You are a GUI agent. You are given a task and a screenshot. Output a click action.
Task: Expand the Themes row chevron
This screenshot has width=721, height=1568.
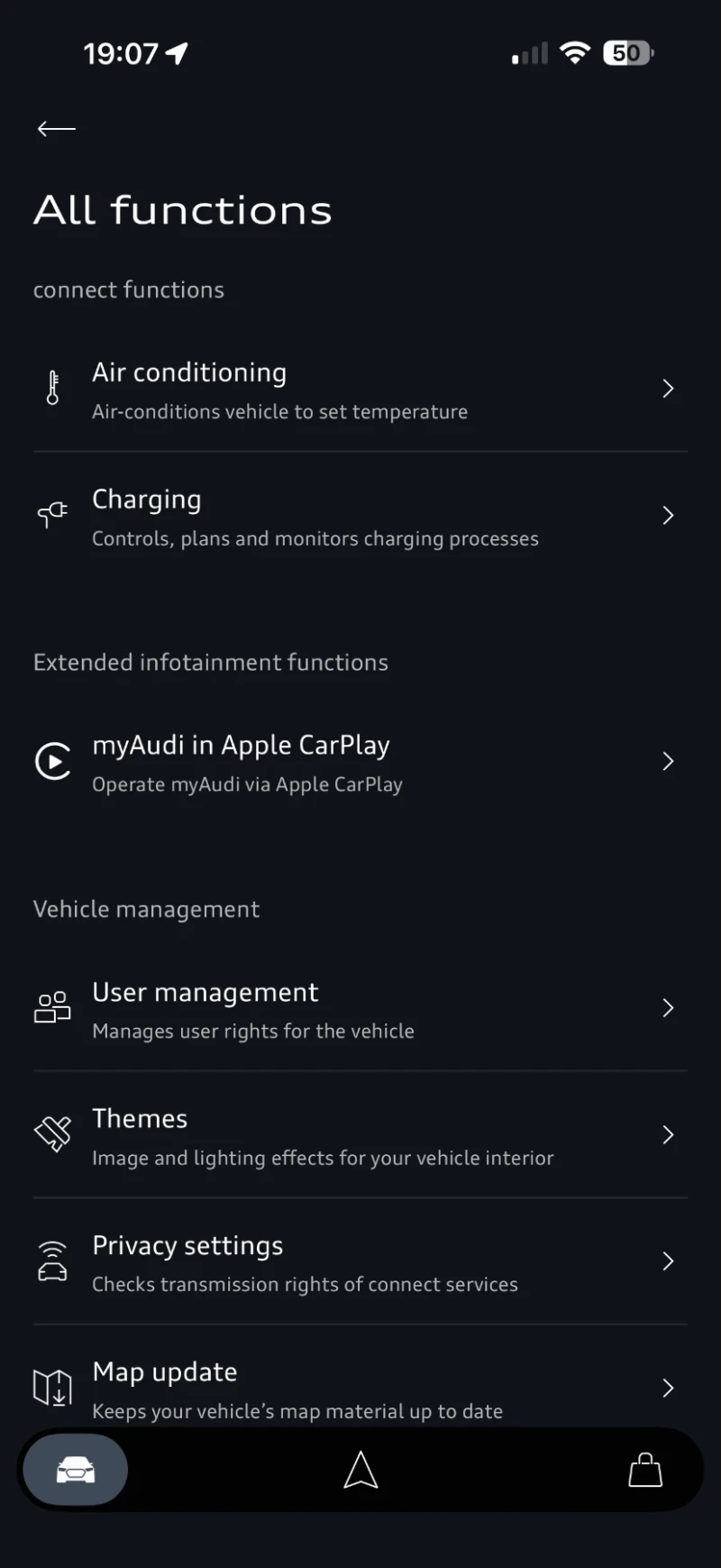tap(667, 1134)
